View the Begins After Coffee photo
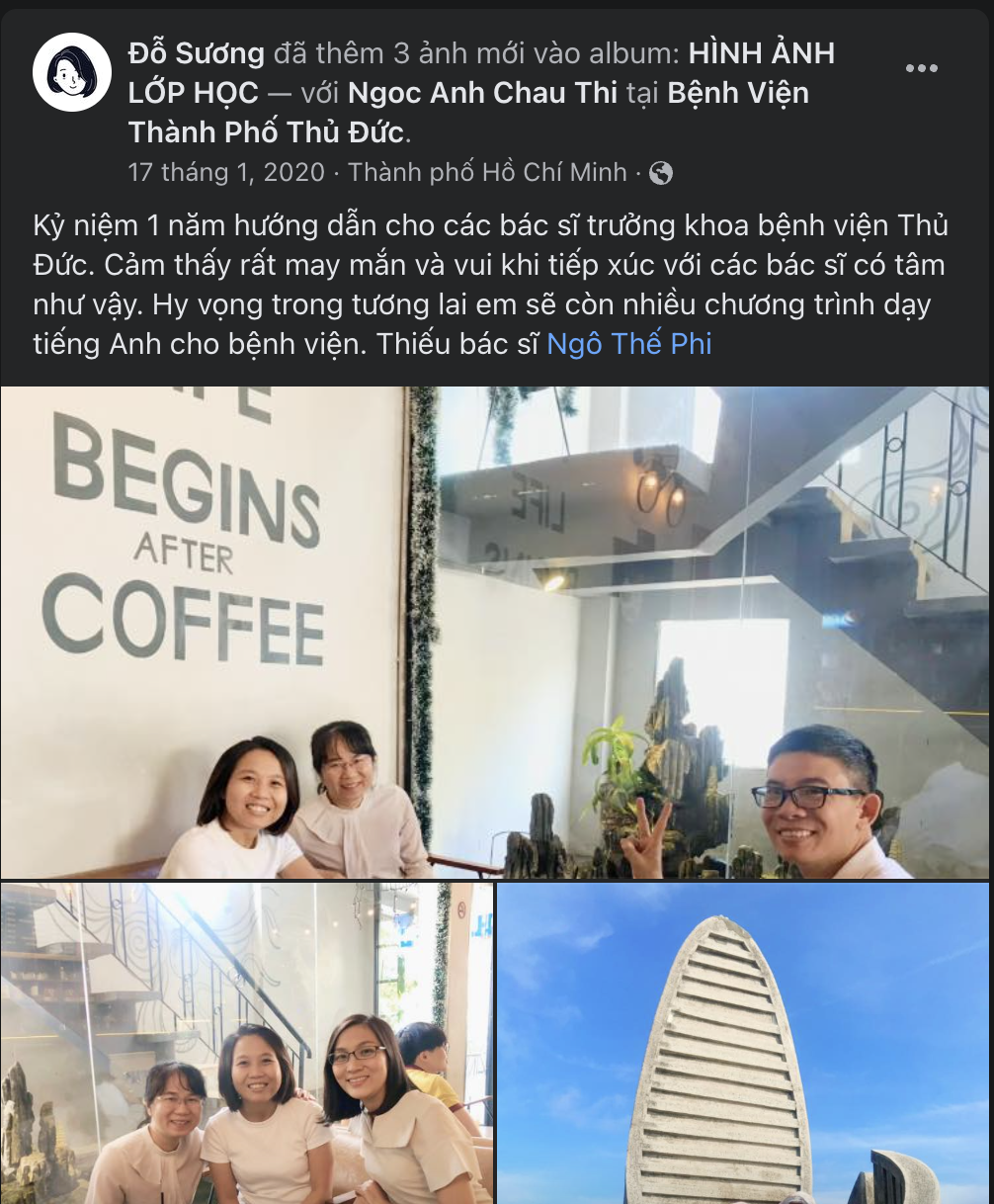 pyautogui.click(x=494, y=631)
